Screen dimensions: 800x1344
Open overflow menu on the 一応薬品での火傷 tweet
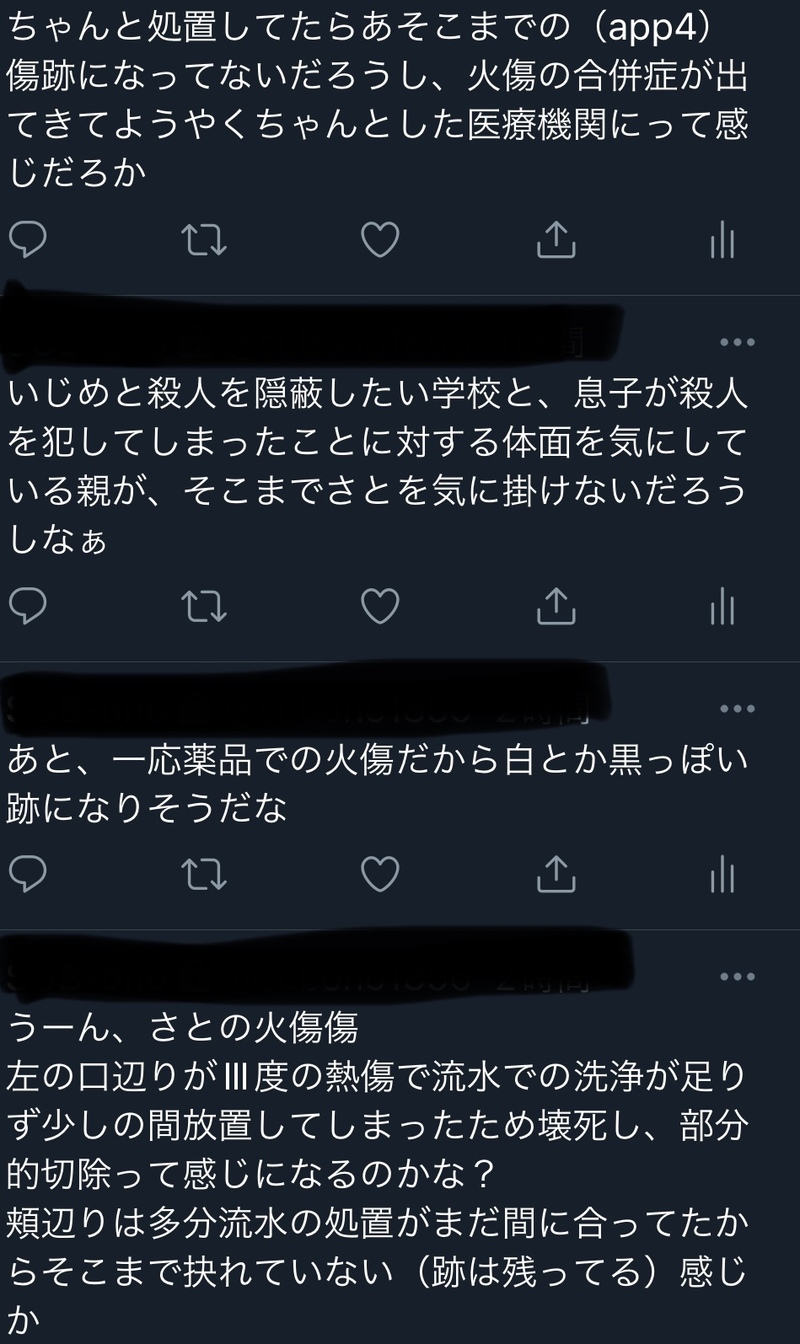[x=737, y=709]
